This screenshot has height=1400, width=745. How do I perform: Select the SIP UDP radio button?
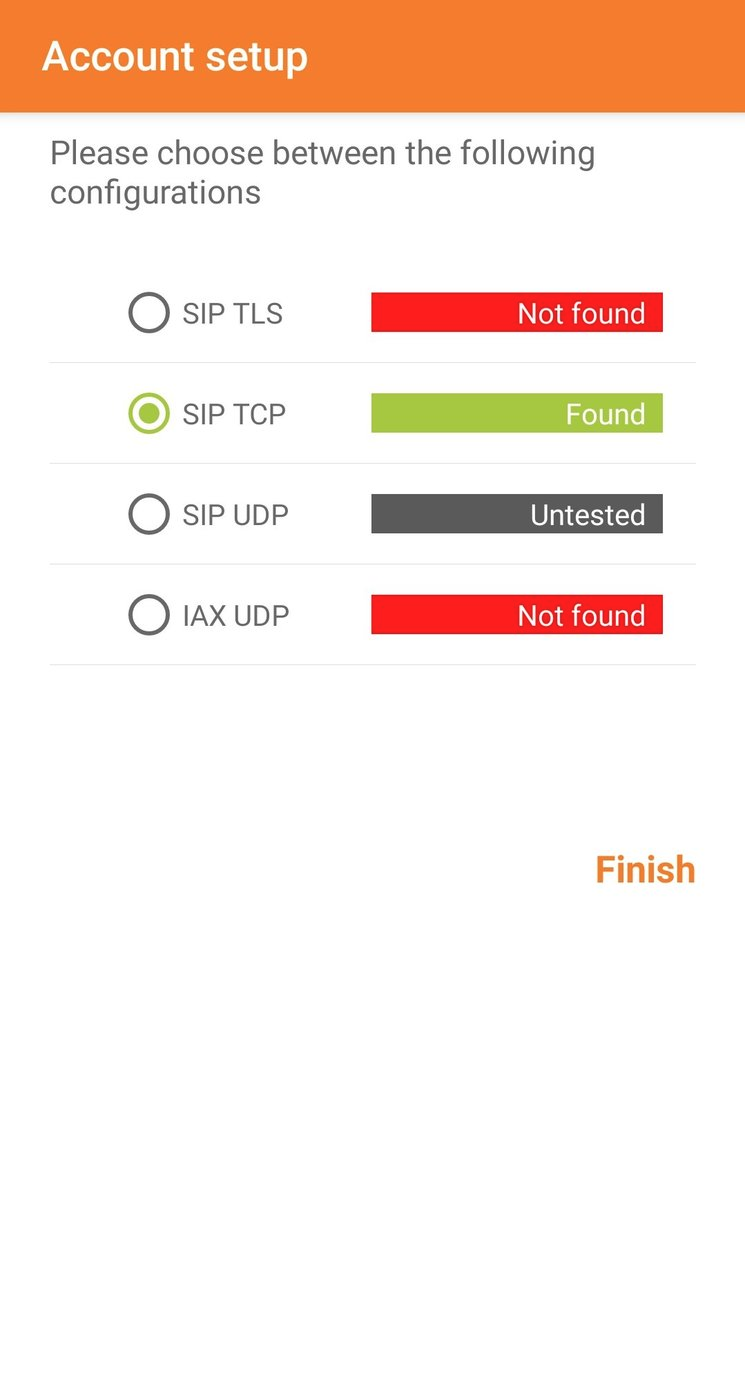(x=148, y=514)
